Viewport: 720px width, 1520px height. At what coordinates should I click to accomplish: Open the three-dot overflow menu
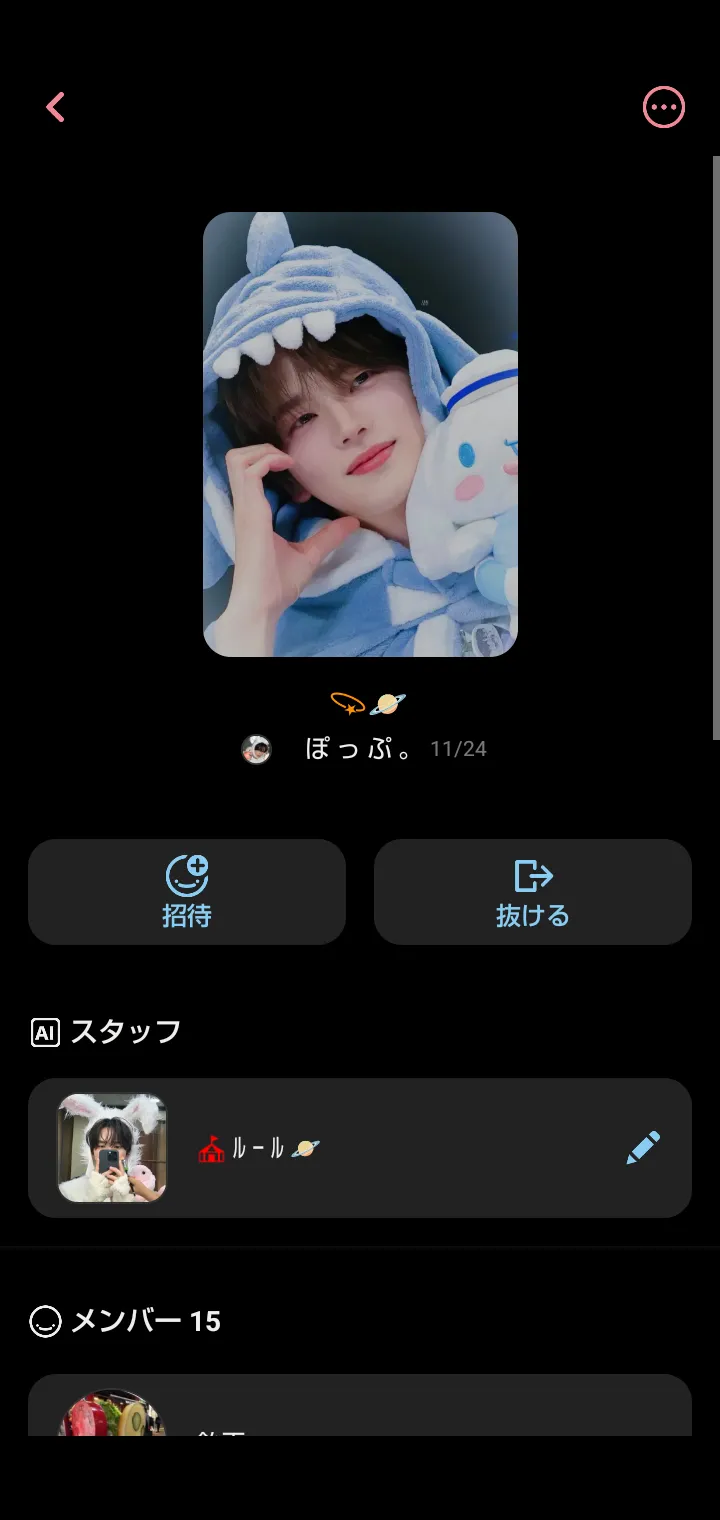coord(663,107)
